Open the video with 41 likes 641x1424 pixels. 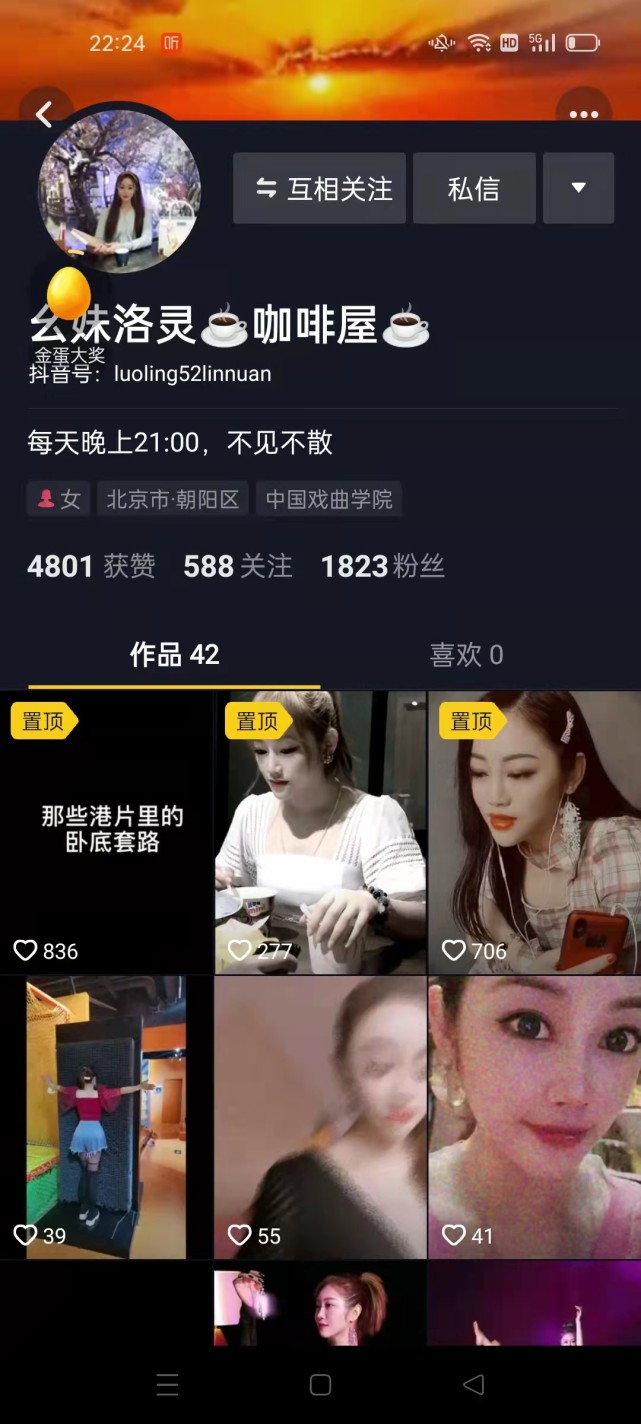click(x=535, y=1117)
